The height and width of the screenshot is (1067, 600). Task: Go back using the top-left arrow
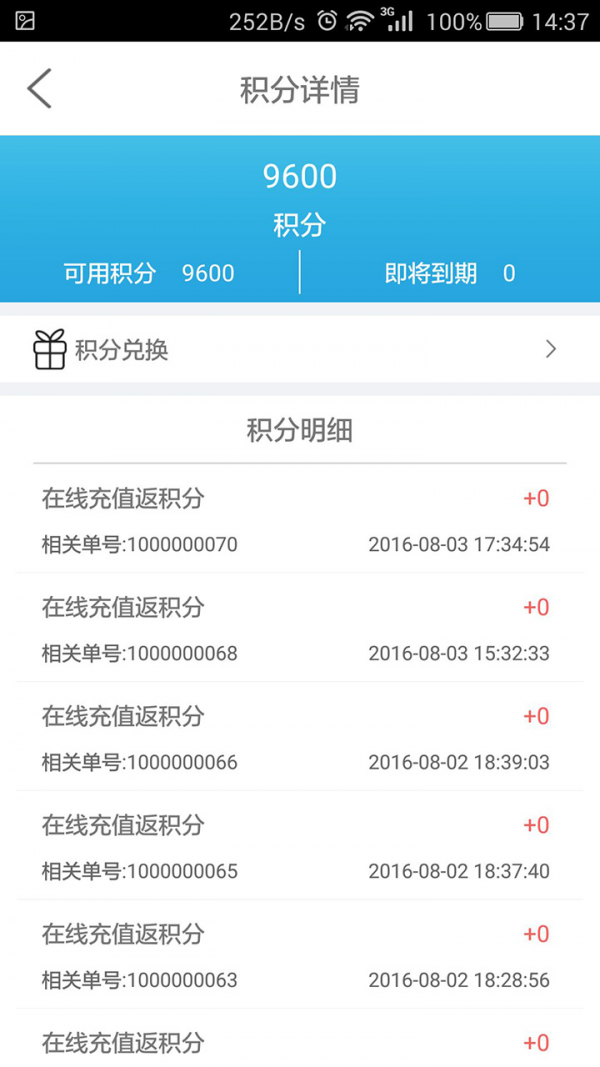point(39,89)
